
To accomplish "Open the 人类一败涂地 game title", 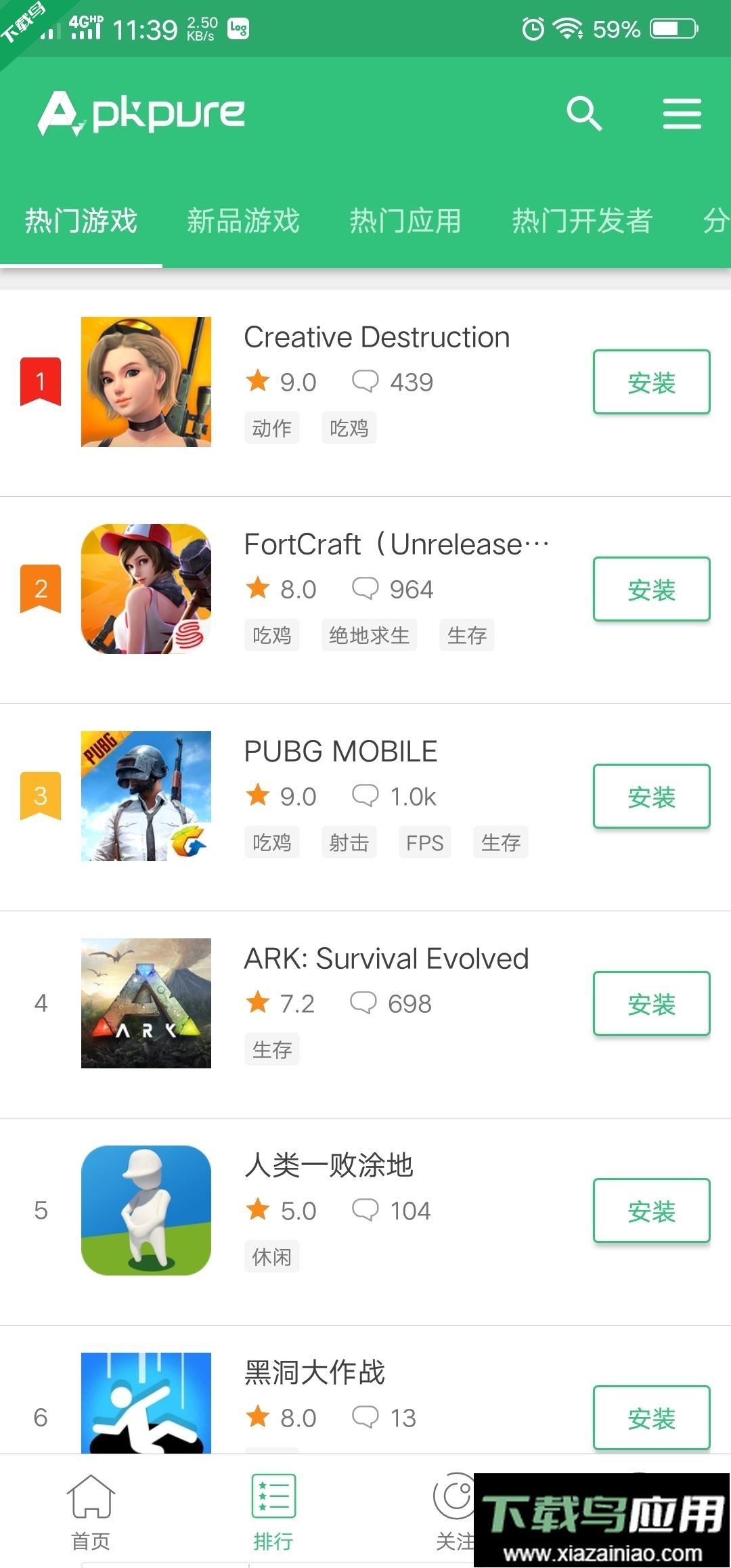I will (330, 1164).
